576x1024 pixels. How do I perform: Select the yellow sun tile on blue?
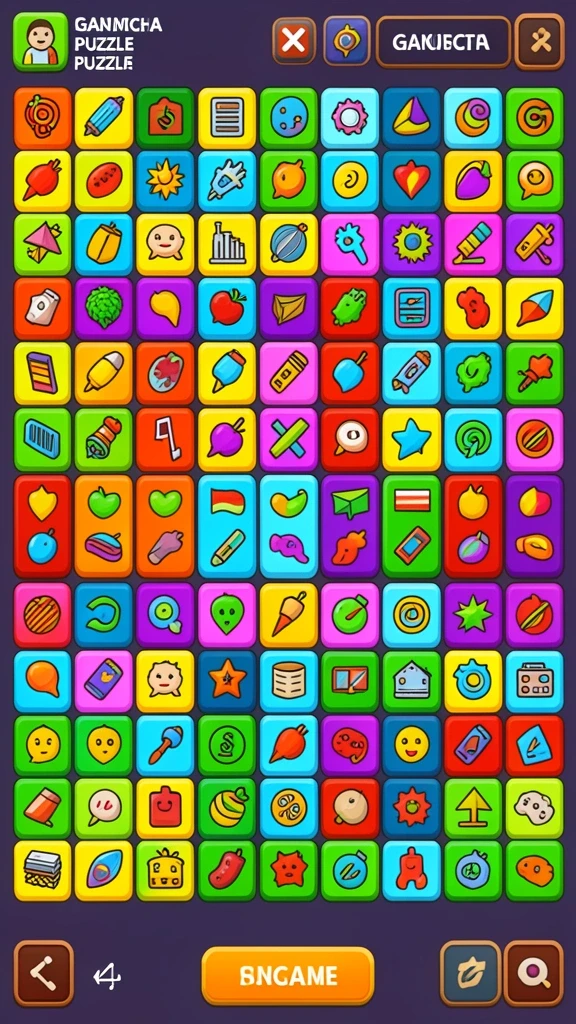click(165, 181)
